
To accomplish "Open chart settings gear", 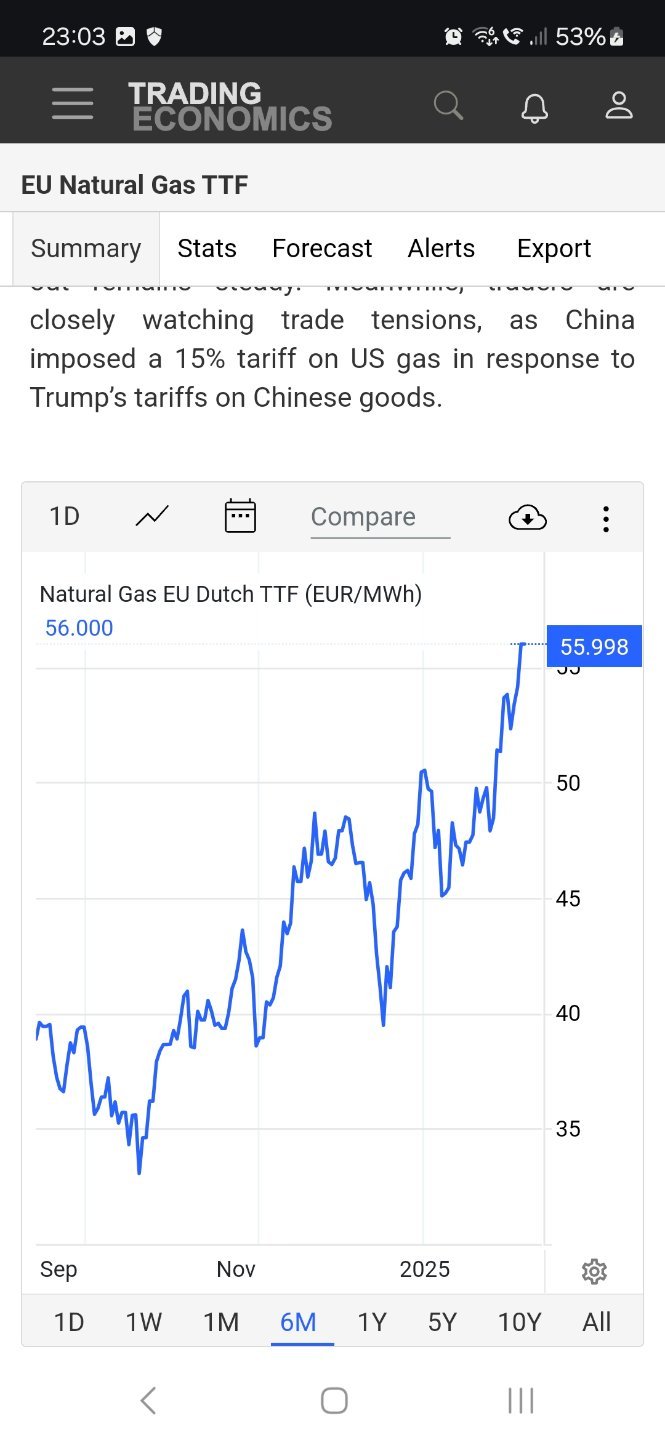I will tap(594, 1271).
